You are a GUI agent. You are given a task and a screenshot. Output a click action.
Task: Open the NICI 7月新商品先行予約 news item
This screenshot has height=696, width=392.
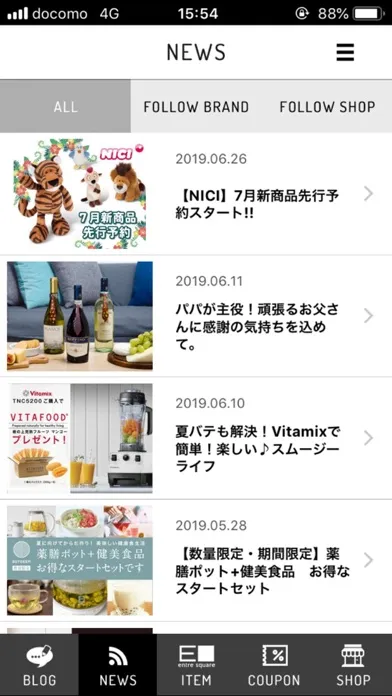coord(196,194)
